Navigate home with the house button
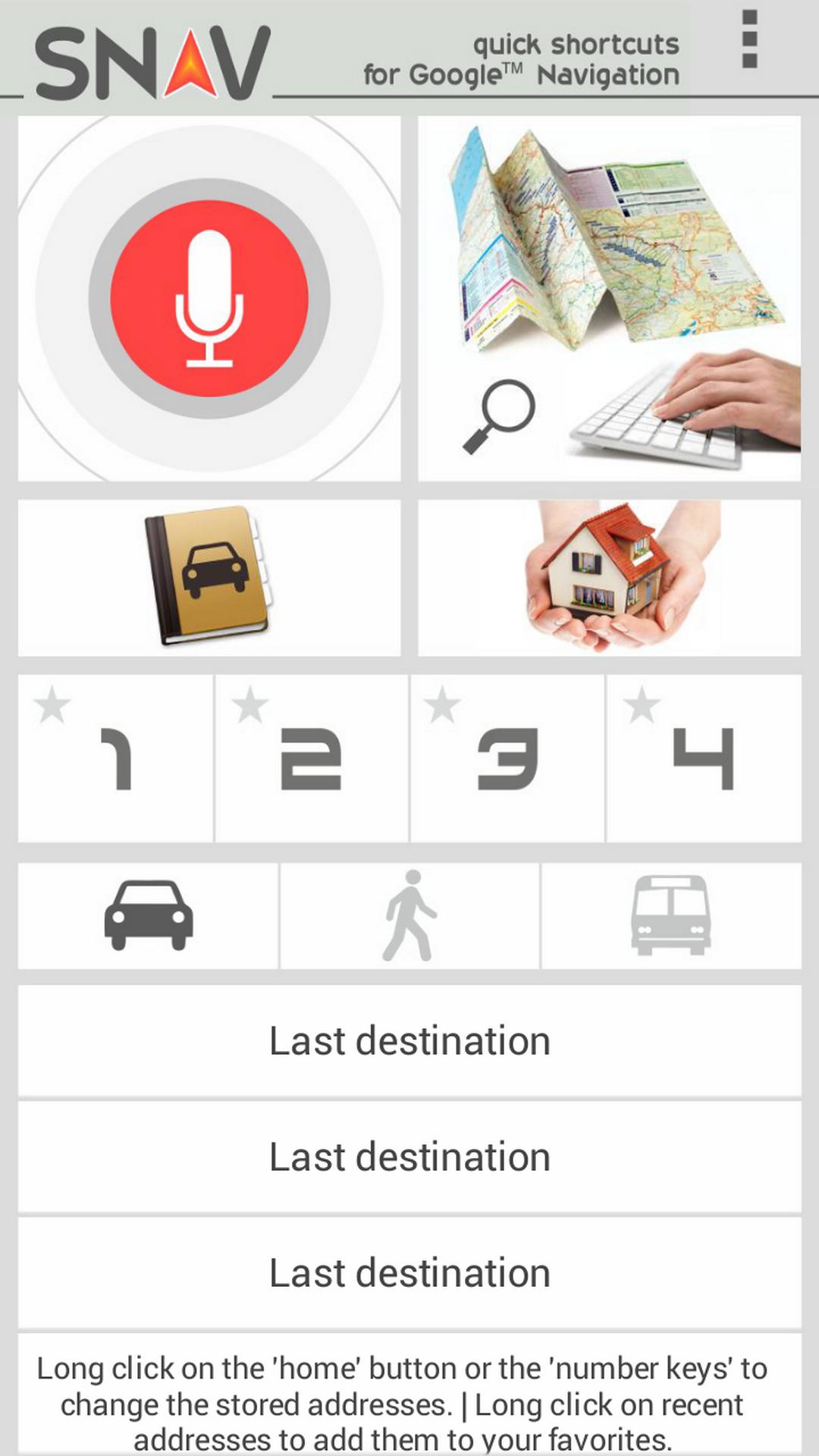The height and width of the screenshot is (1456, 819). click(609, 578)
